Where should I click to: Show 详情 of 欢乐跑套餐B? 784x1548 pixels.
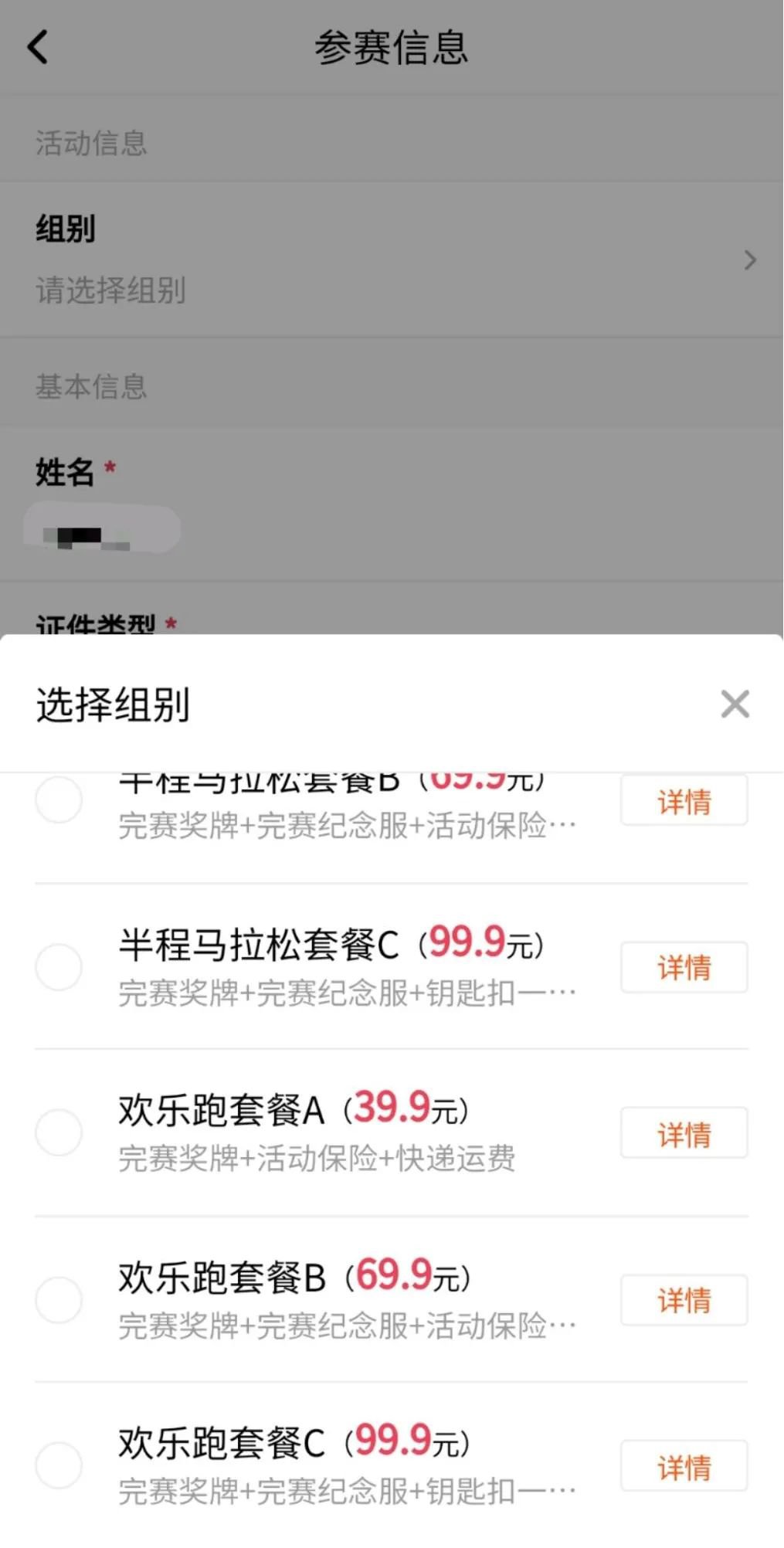pyautogui.click(x=684, y=1300)
